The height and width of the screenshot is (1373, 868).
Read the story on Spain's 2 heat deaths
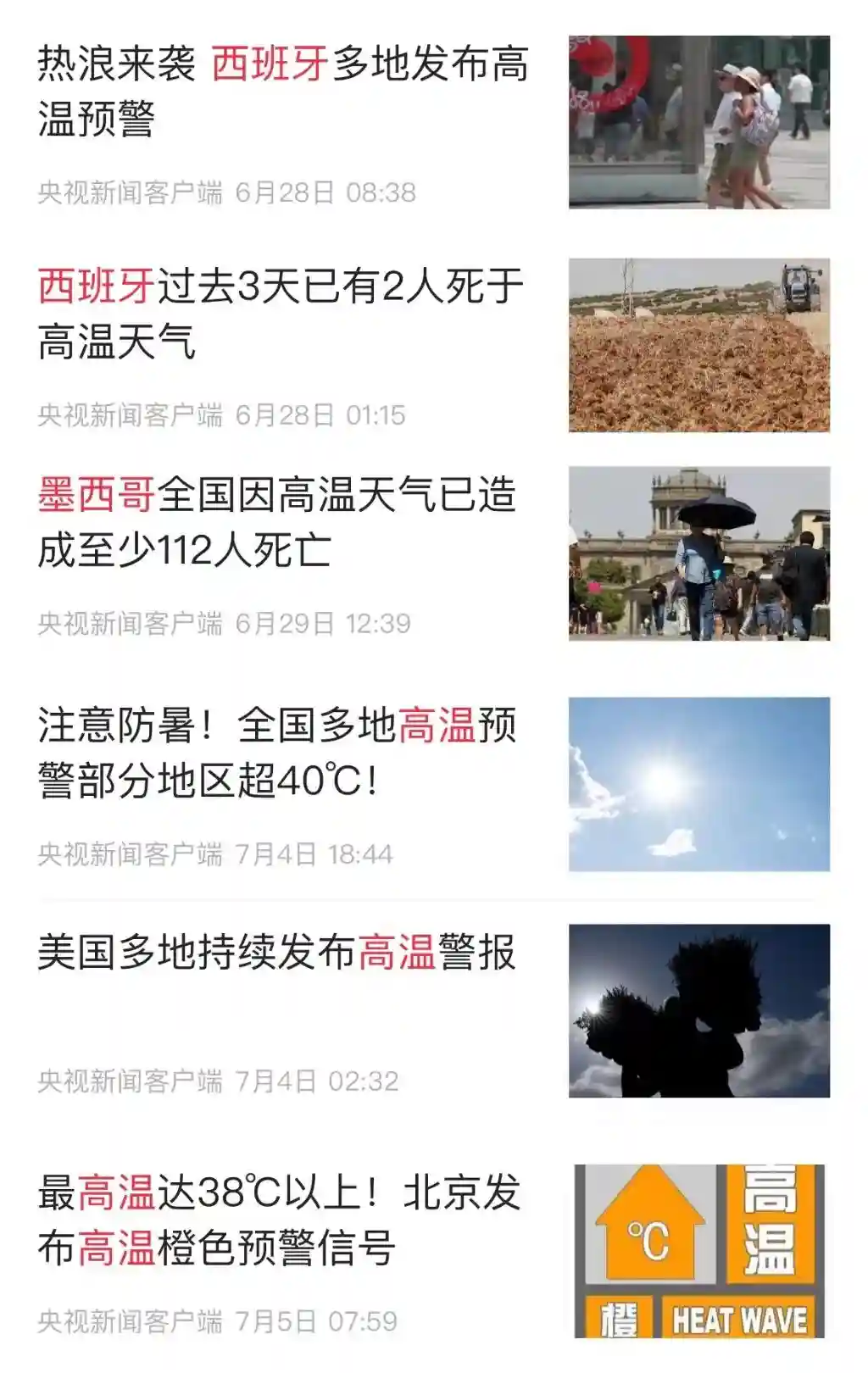click(x=281, y=314)
